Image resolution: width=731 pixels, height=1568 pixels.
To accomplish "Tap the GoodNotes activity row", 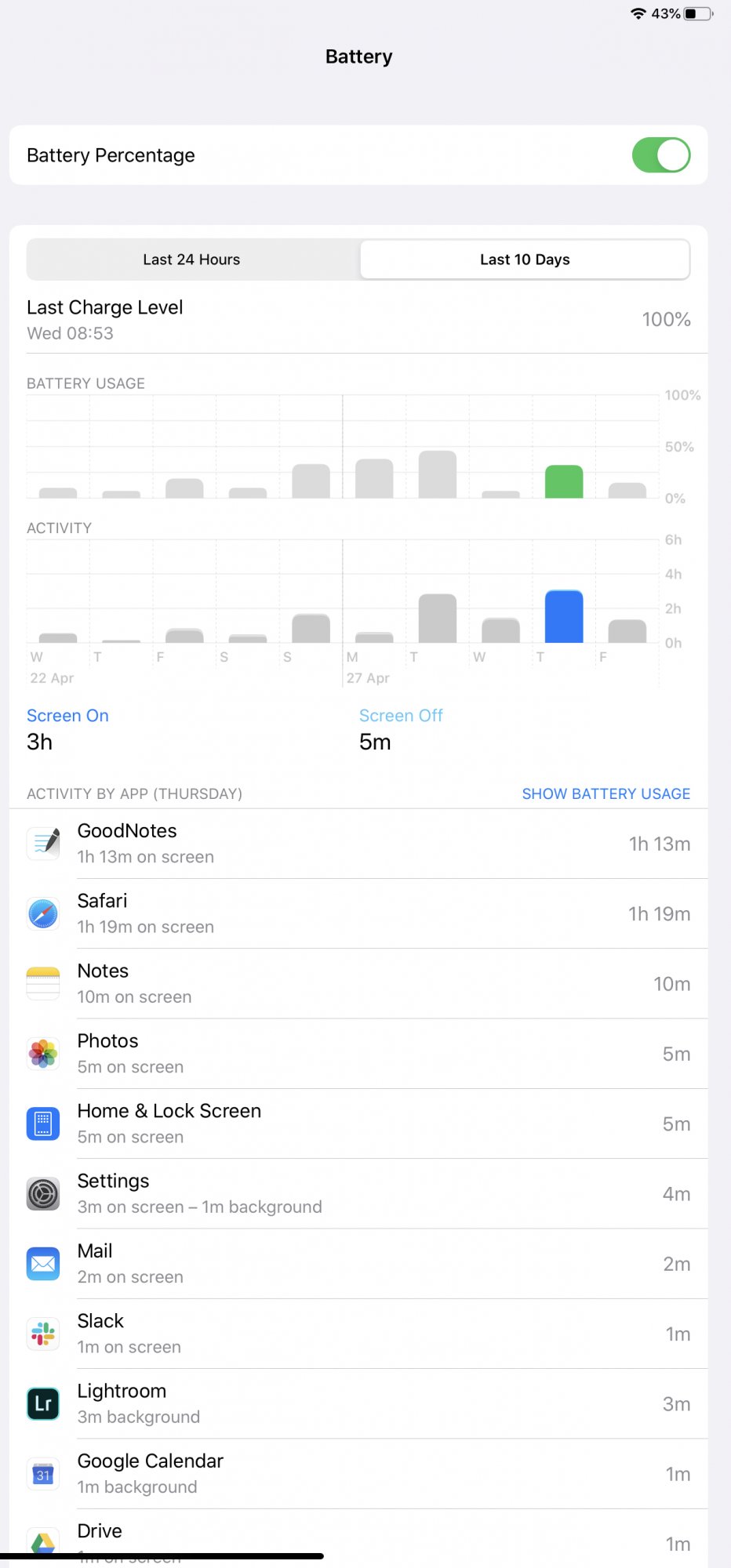I will (358, 844).
